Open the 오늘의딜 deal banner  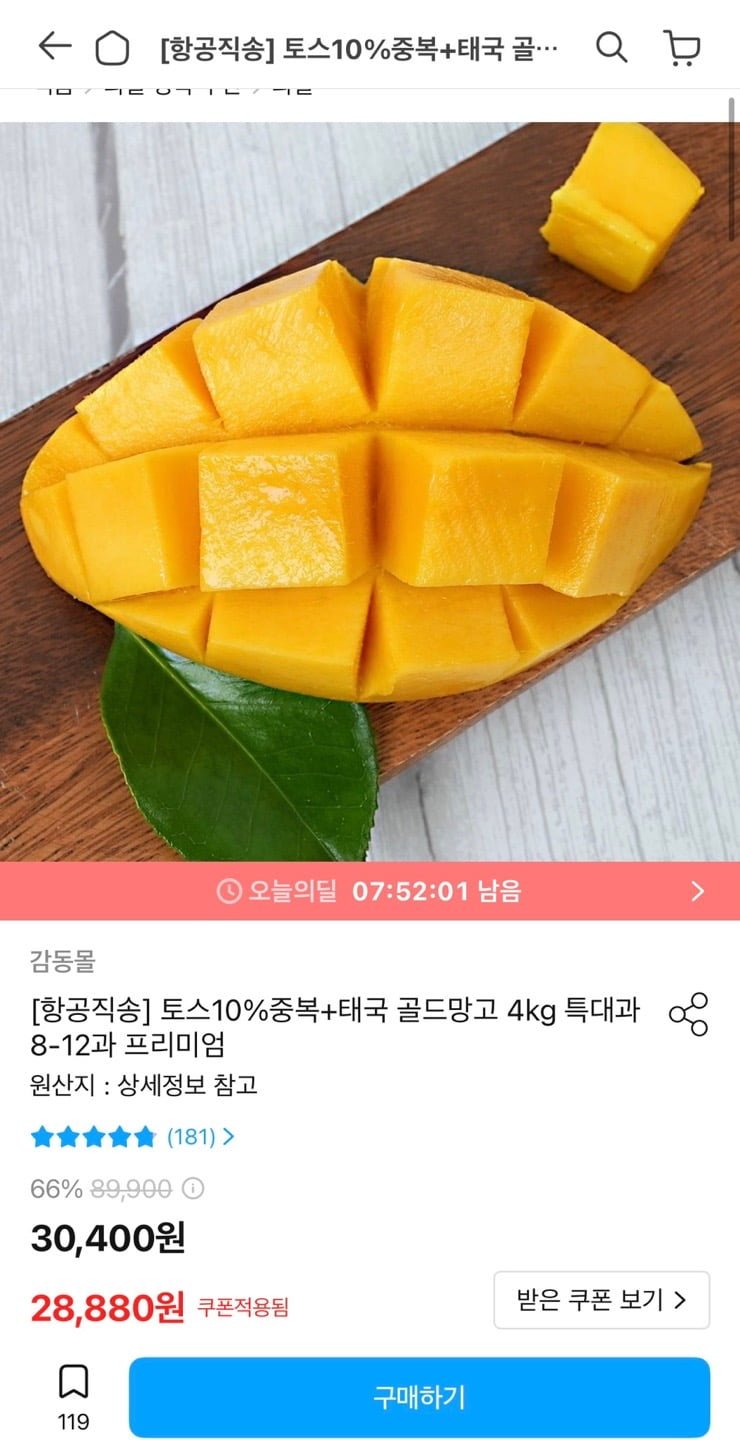click(x=370, y=891)
